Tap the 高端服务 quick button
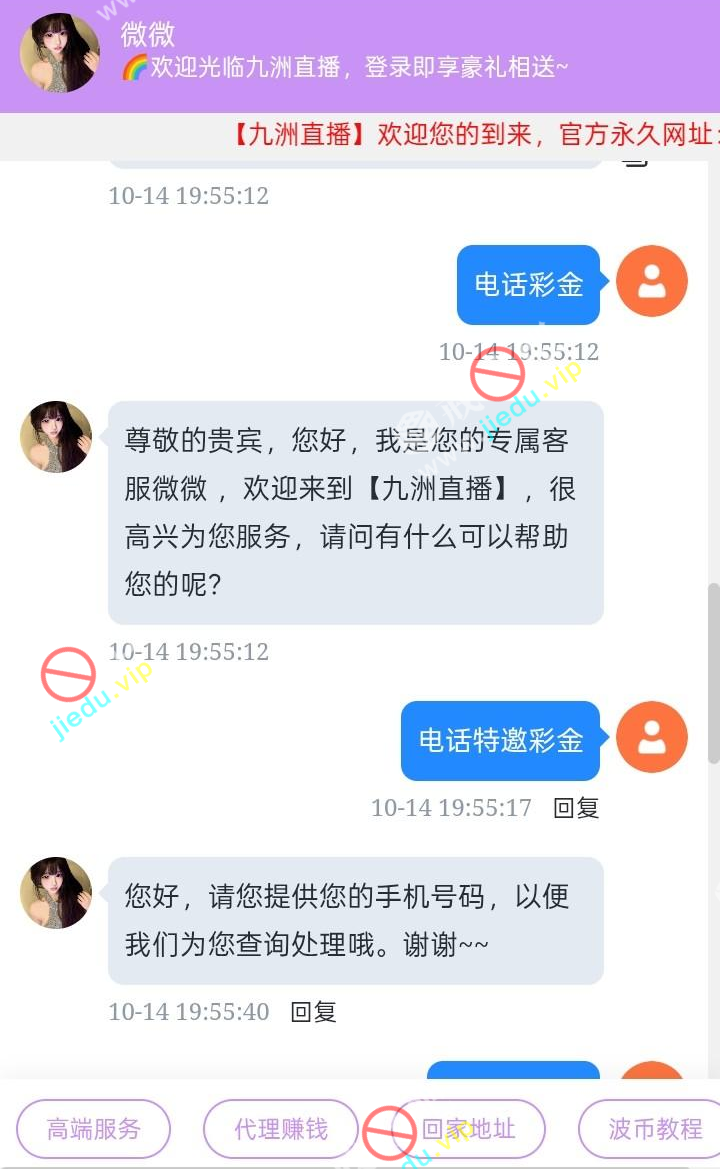720x1169 pixels. click(x=93, y=1129)
